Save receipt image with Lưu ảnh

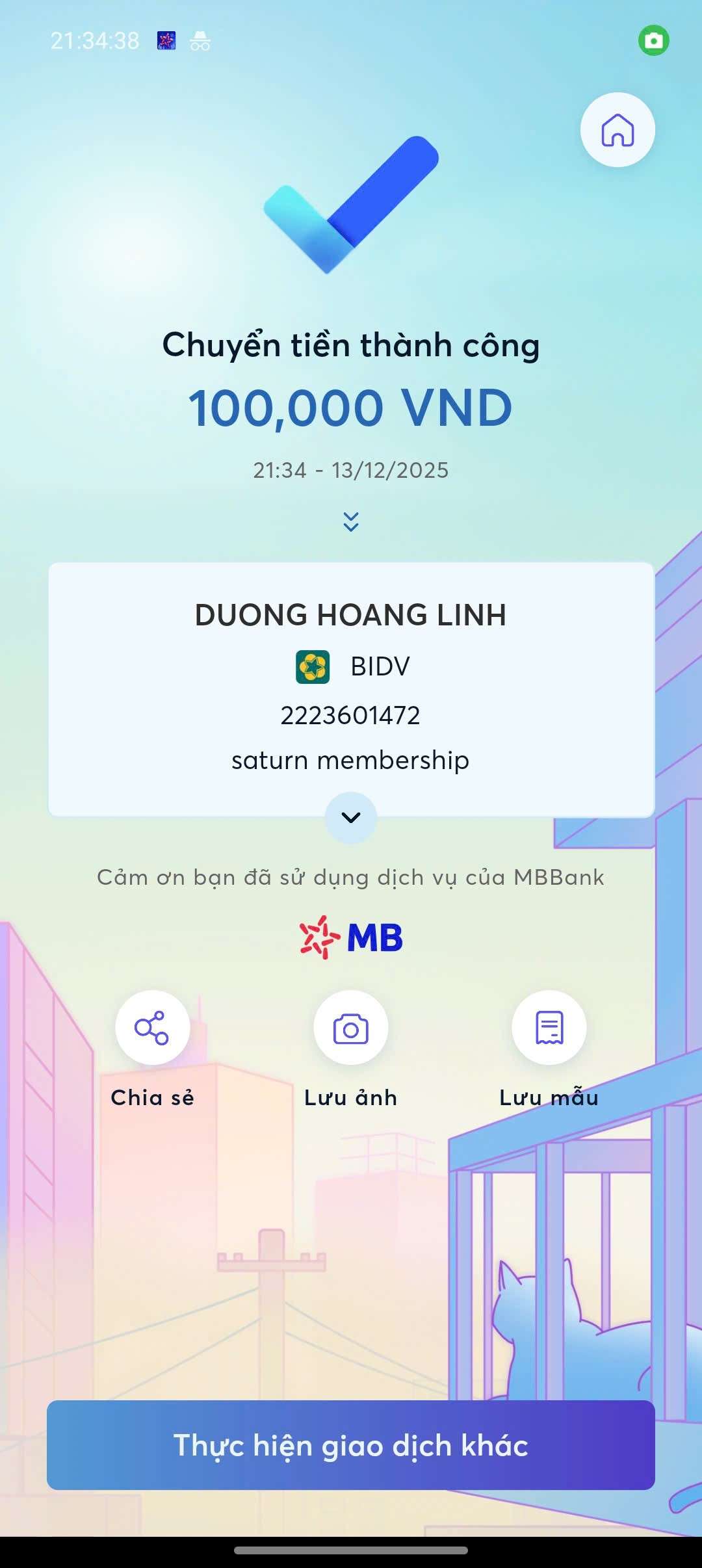coord(351,1028)
